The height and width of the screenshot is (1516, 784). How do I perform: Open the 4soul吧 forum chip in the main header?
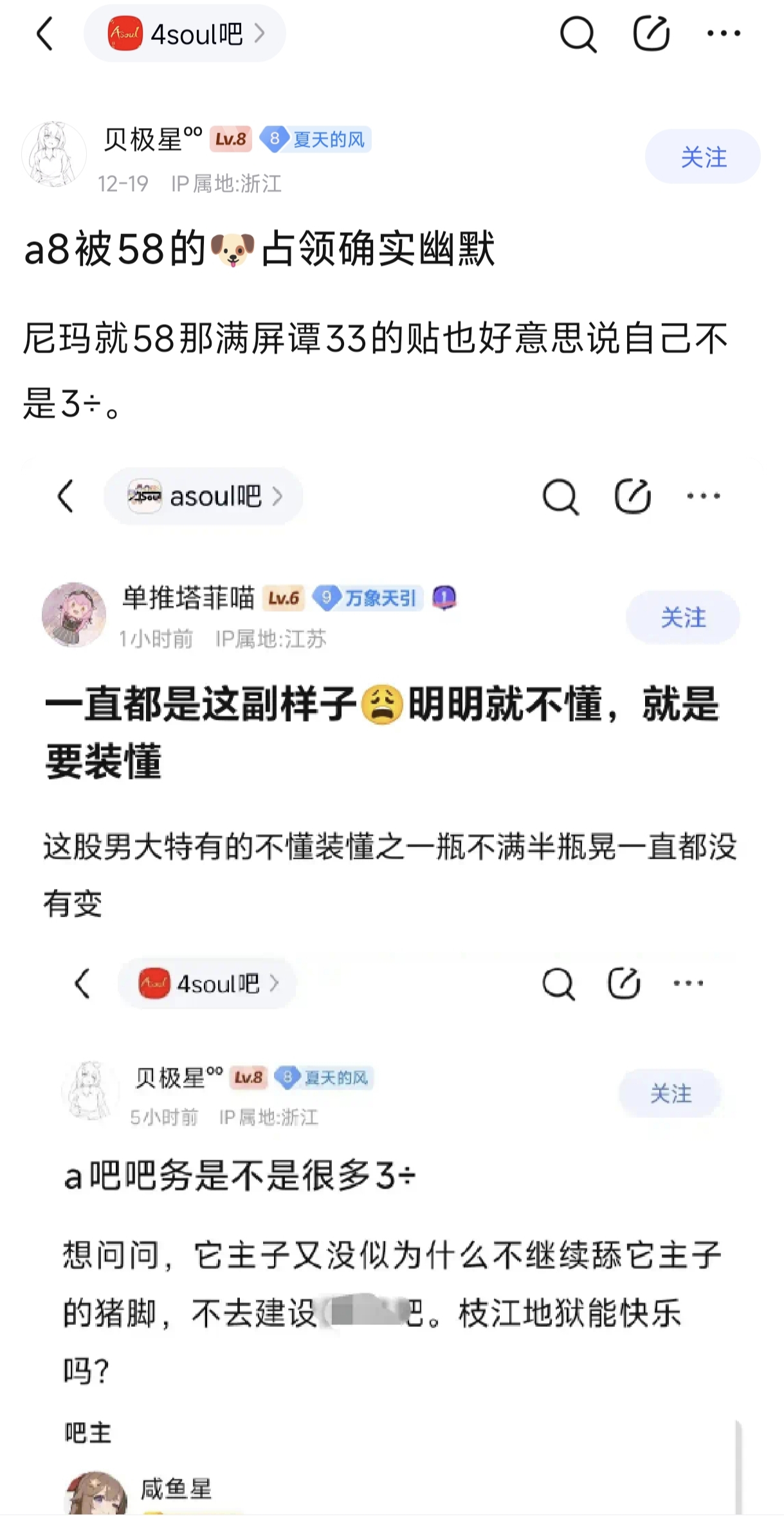[185, 33]
